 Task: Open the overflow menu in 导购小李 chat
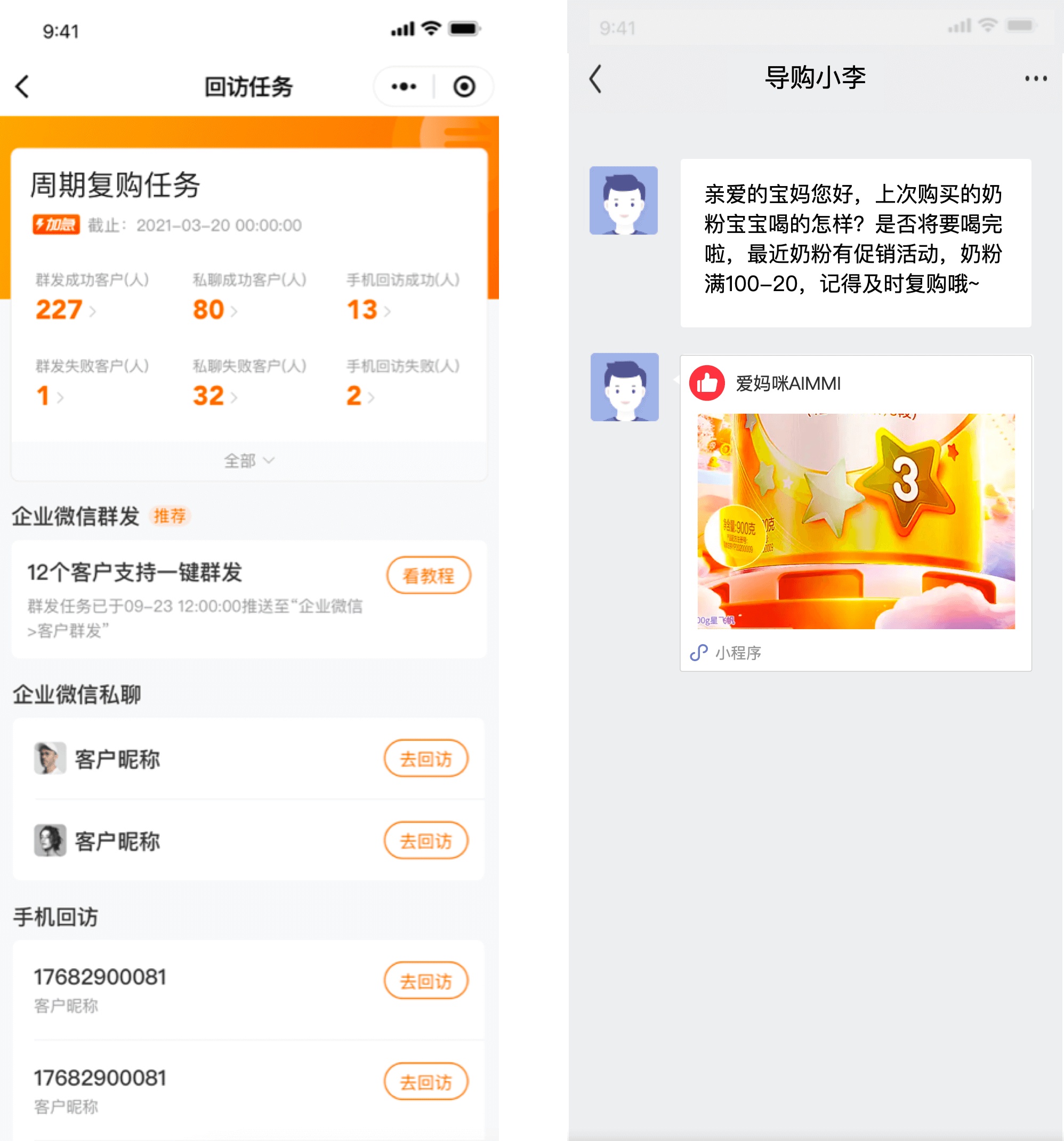coord(1035,78)
